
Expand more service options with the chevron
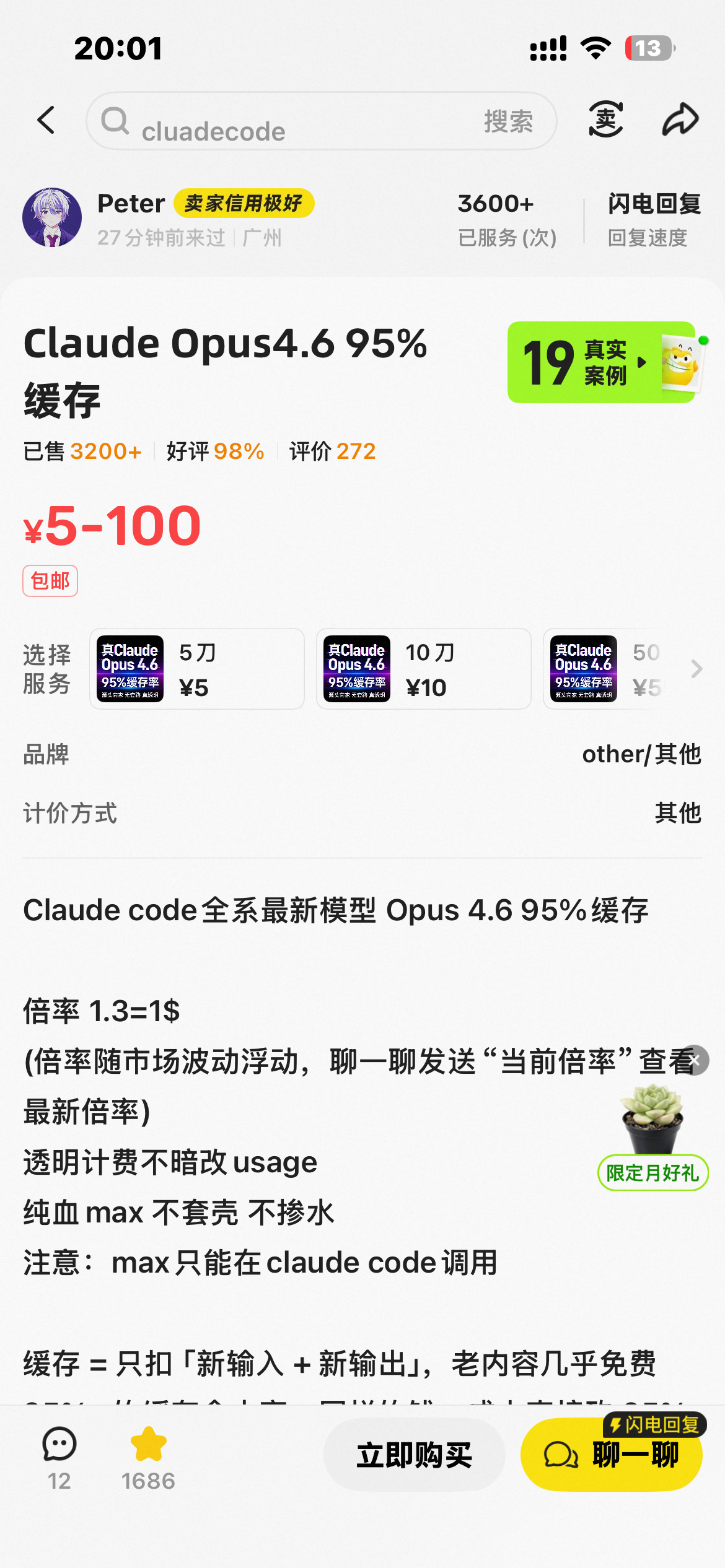[x=697, y=669]
